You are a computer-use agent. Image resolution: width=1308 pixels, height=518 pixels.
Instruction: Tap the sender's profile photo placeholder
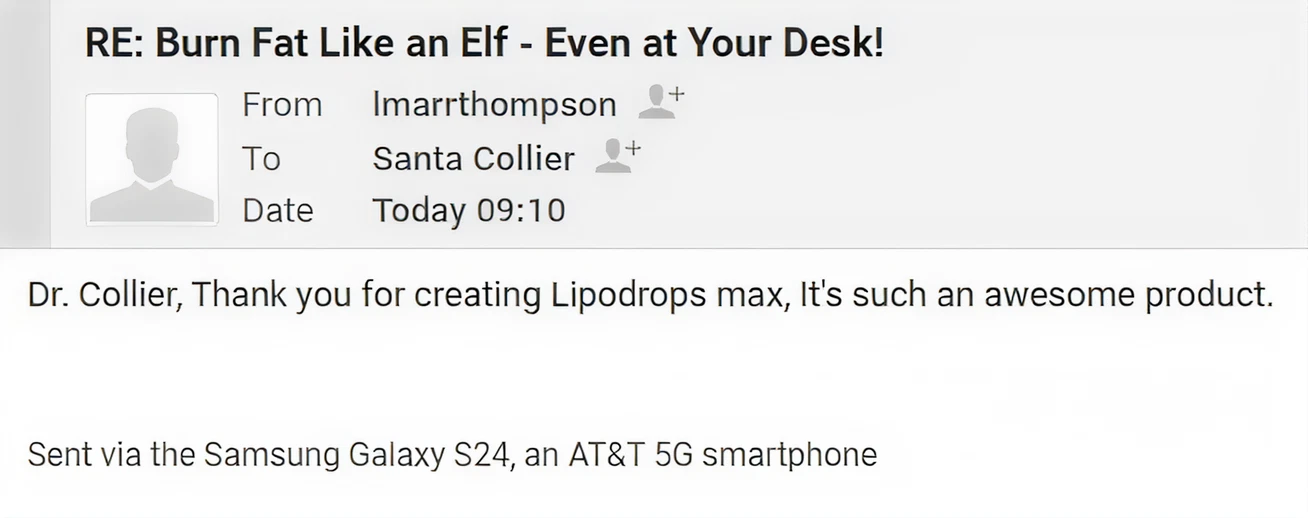(151, 159)
